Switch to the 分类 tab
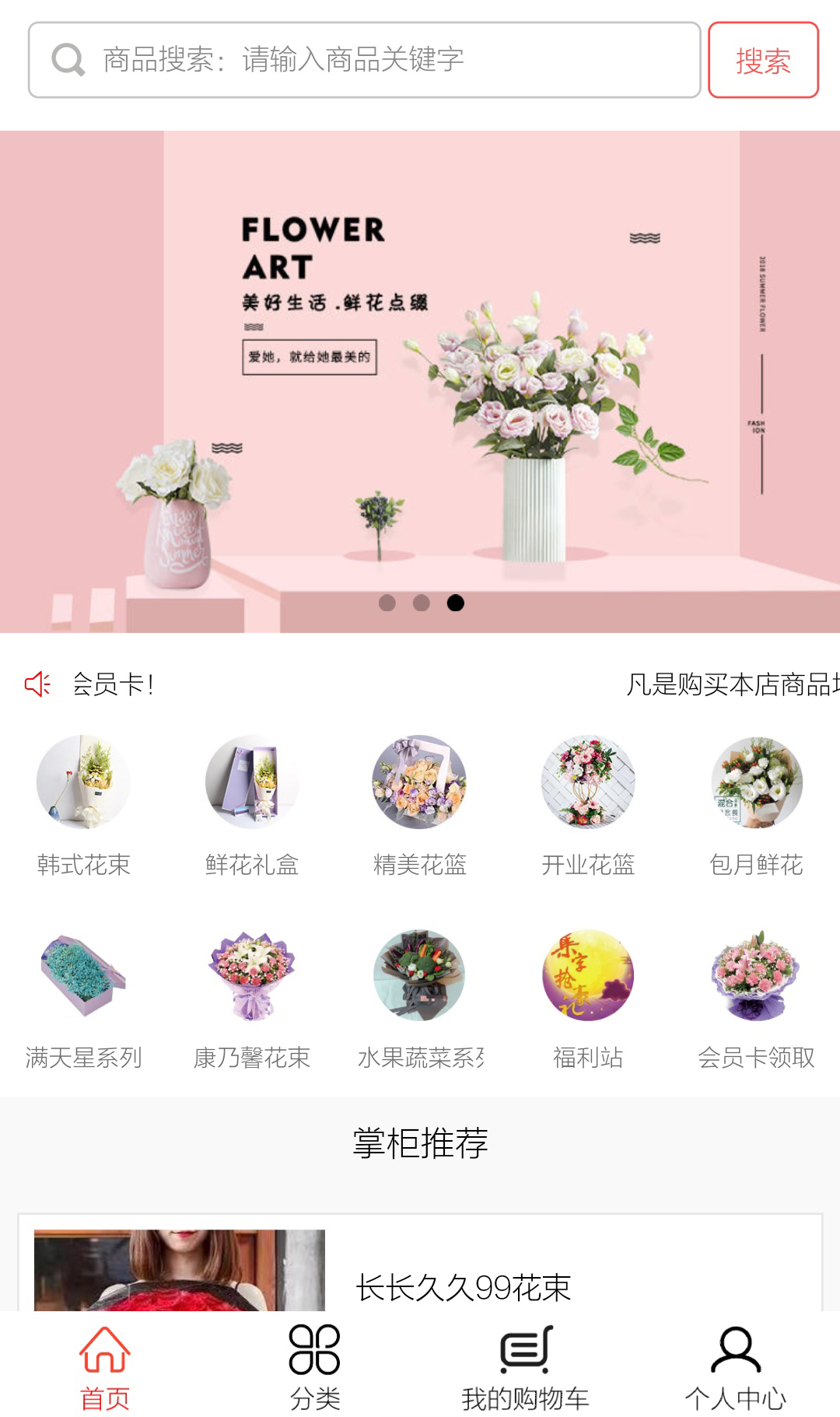840x1417 pixels. (315, 1369)
